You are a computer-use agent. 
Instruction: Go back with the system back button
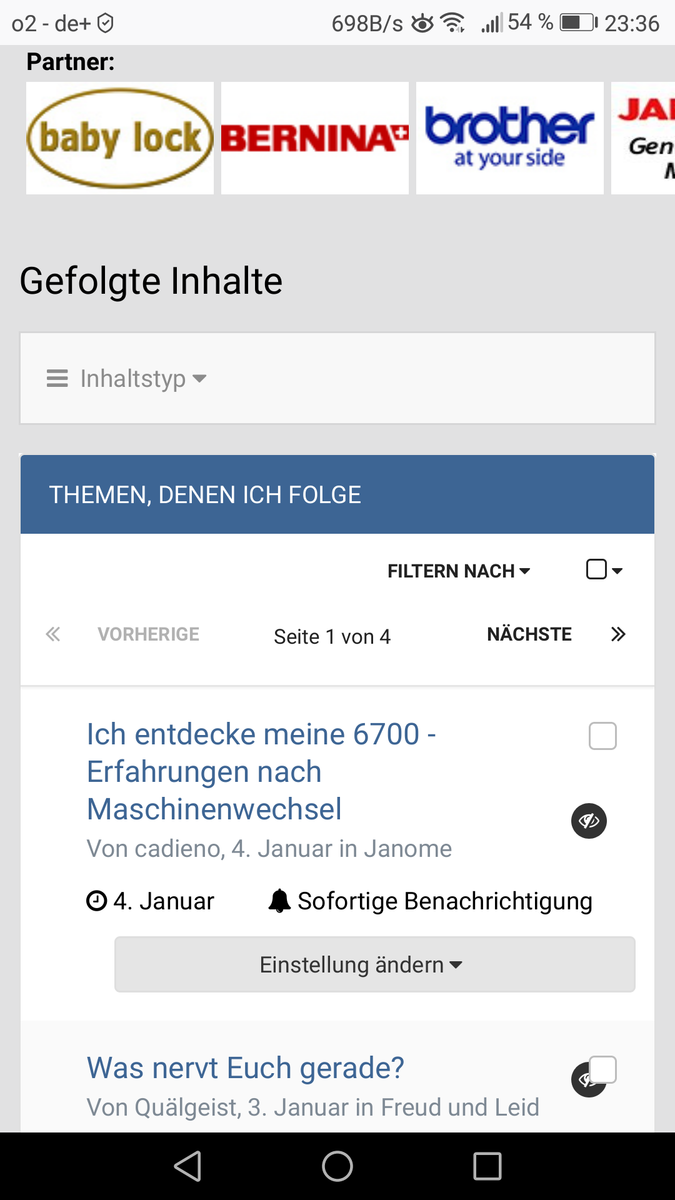click(x=187, y=1166)
